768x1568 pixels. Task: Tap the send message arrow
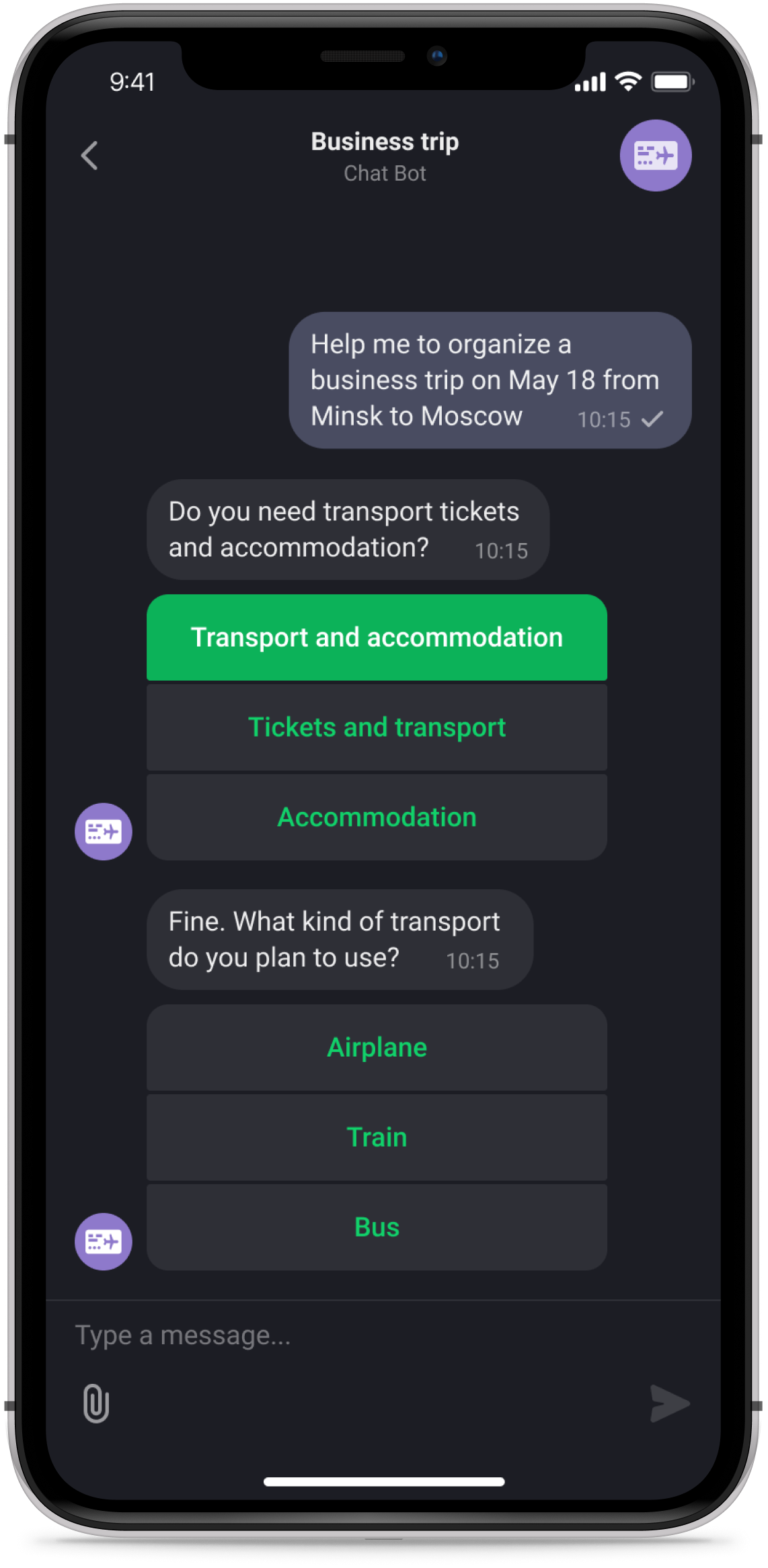point(670,1403)
